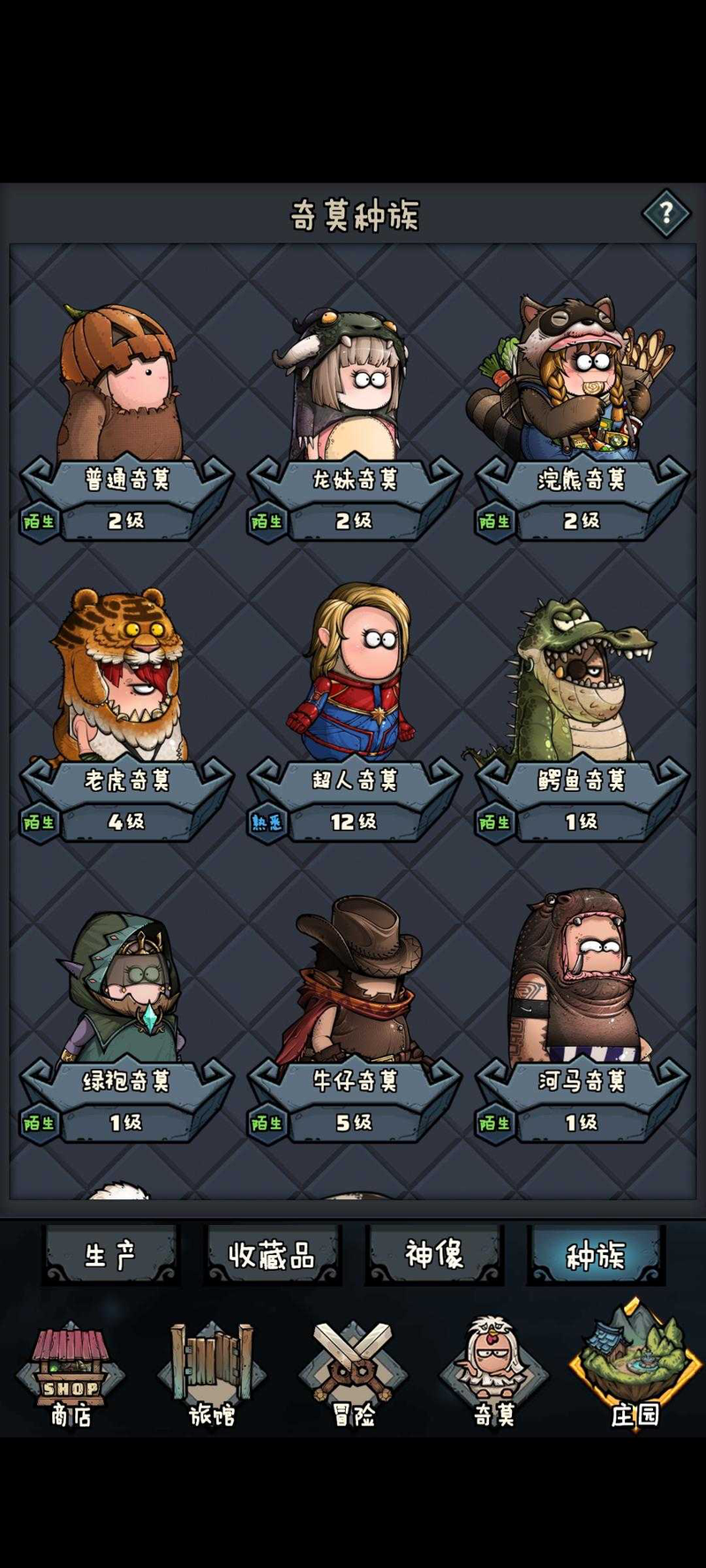This screenshot has width=706, height=1568.
Task: Open the help question mark icon
Action: tap(665, 213)
